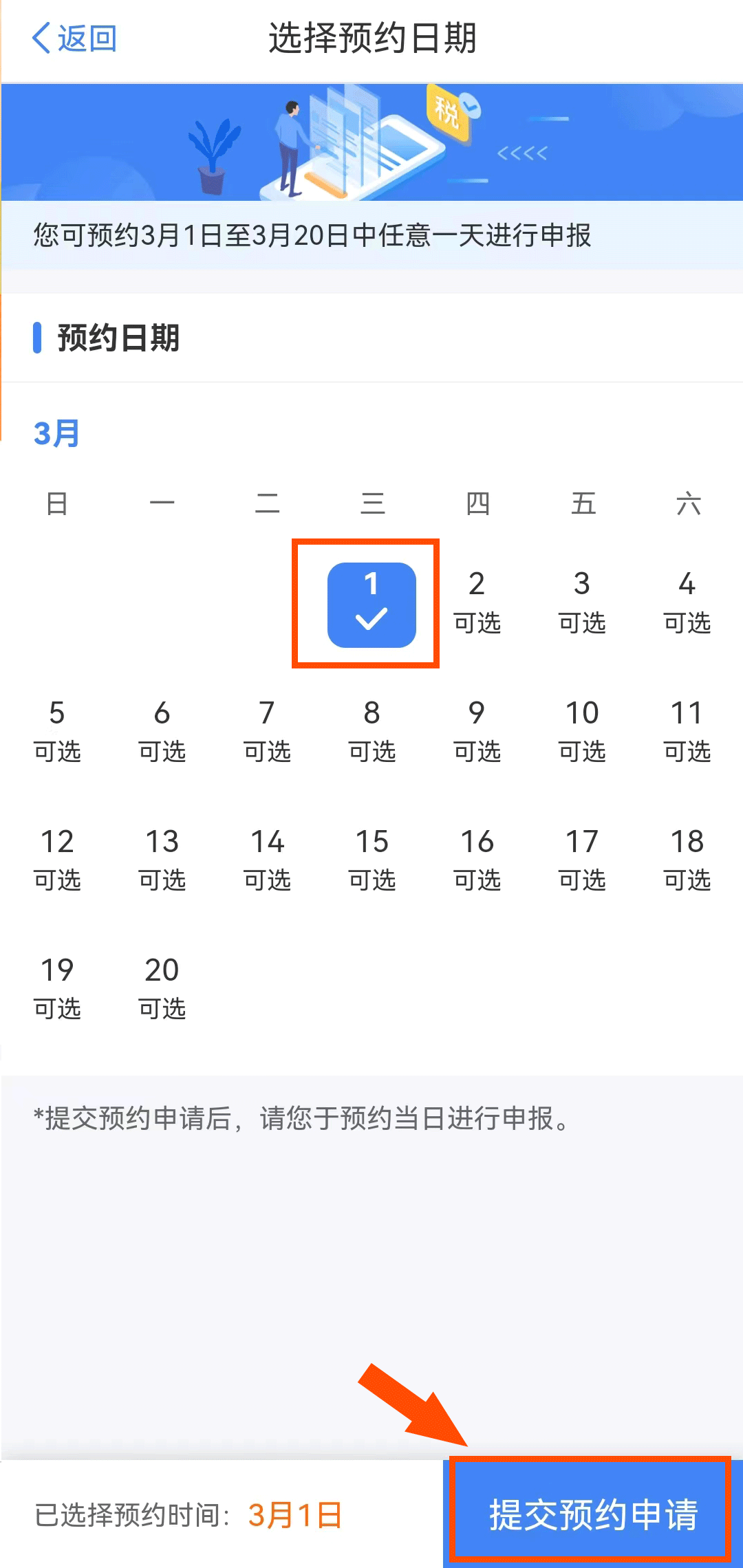Viewport: 743px width, 1568px height.
Task: Choose date 18 as appointment day
Action: pyautogui.click(x=687, y=860)
